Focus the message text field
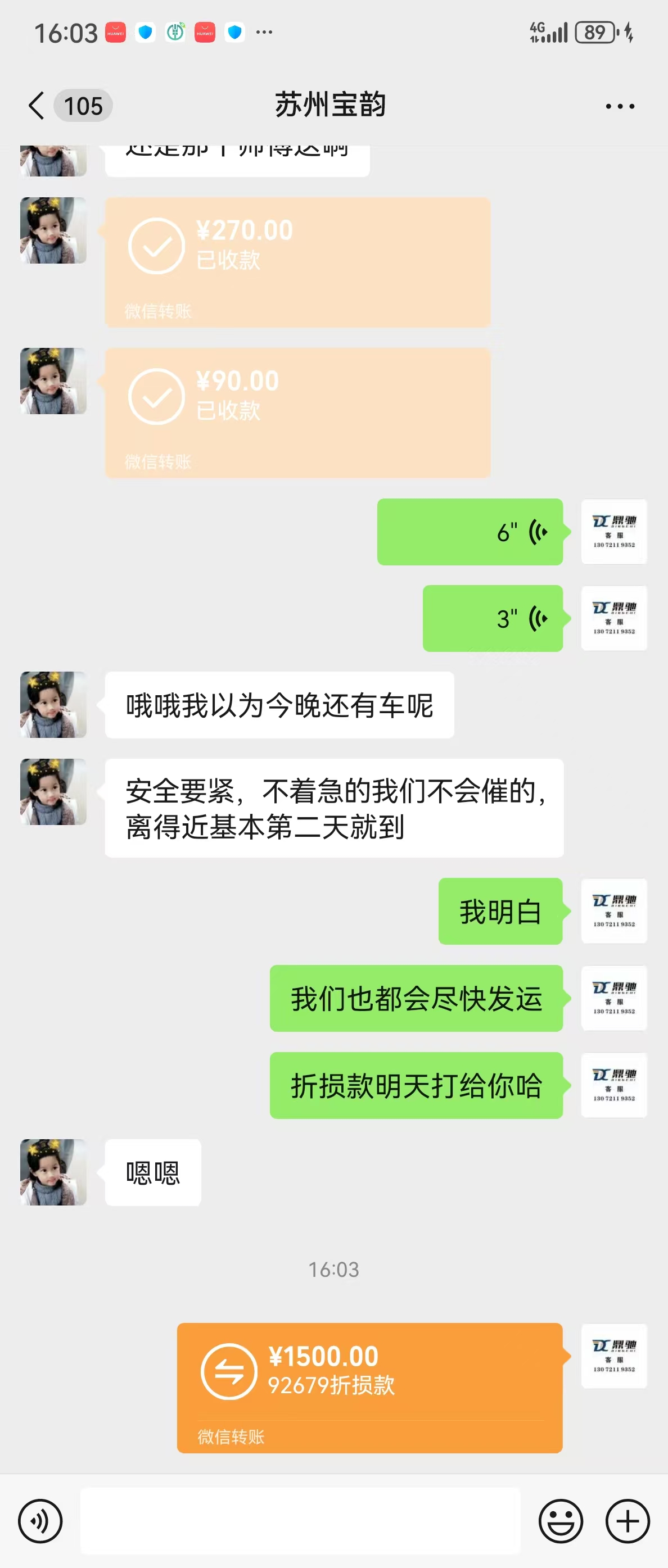Image resolution: width=668 pixels, height=1568 pixels. [x=300, y=1521]
